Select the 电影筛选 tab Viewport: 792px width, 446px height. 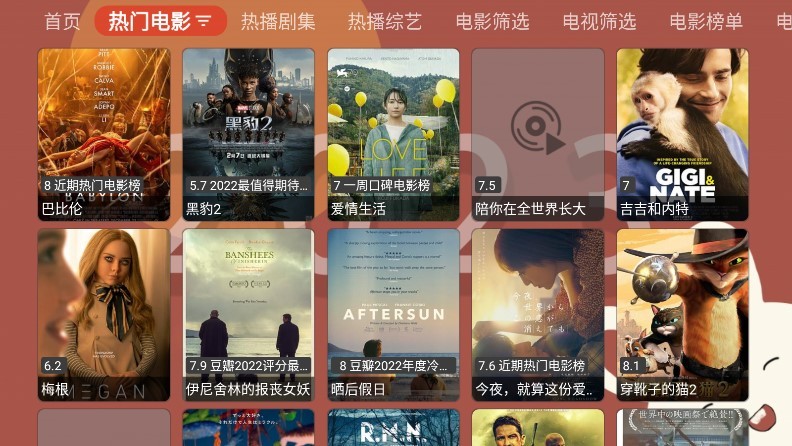click(492, 21)
